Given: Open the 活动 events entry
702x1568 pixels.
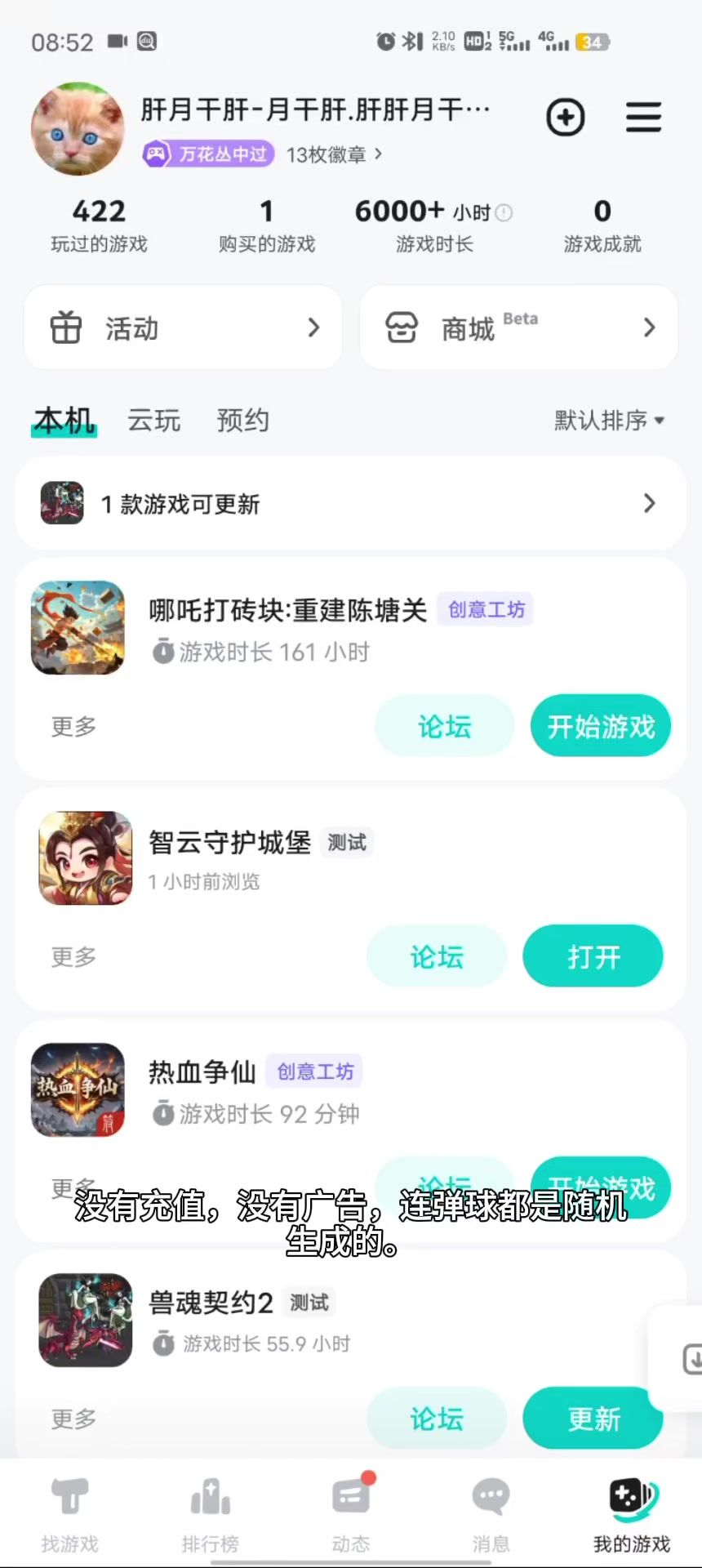Looking at the screenshot, I should (184, 328).
